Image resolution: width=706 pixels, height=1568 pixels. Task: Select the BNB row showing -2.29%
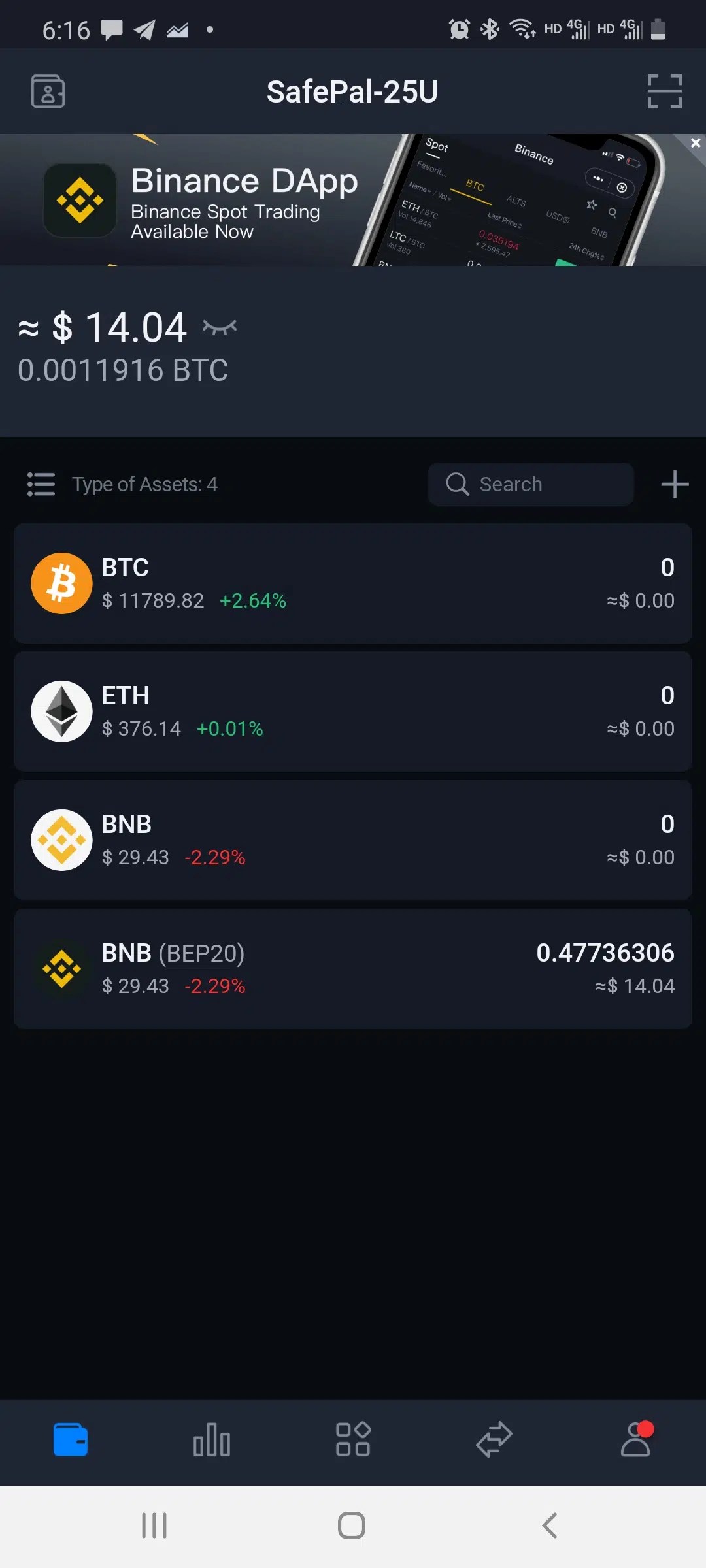pos(353,840)
